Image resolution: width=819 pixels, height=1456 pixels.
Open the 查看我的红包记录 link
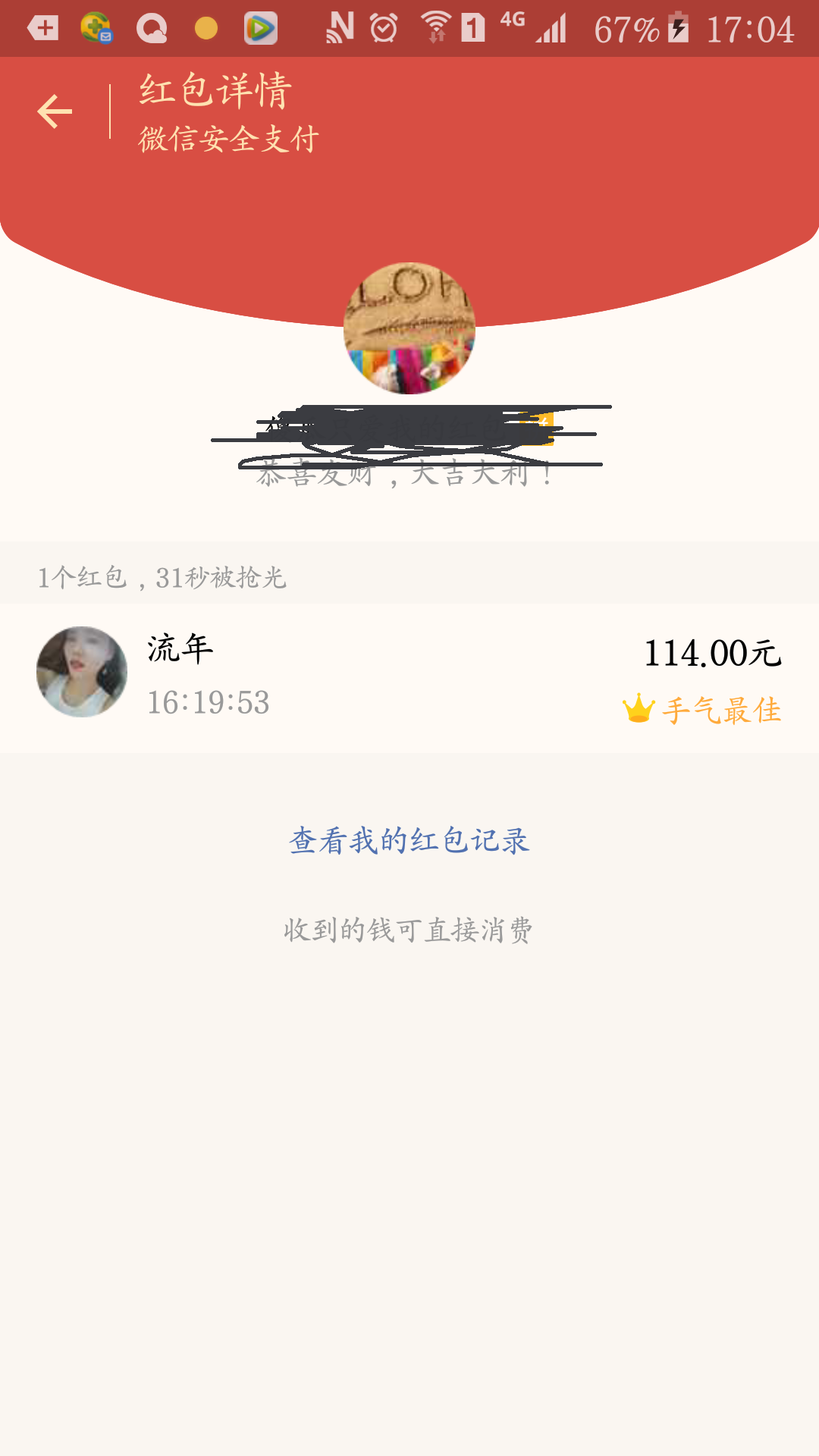point(409,840)
